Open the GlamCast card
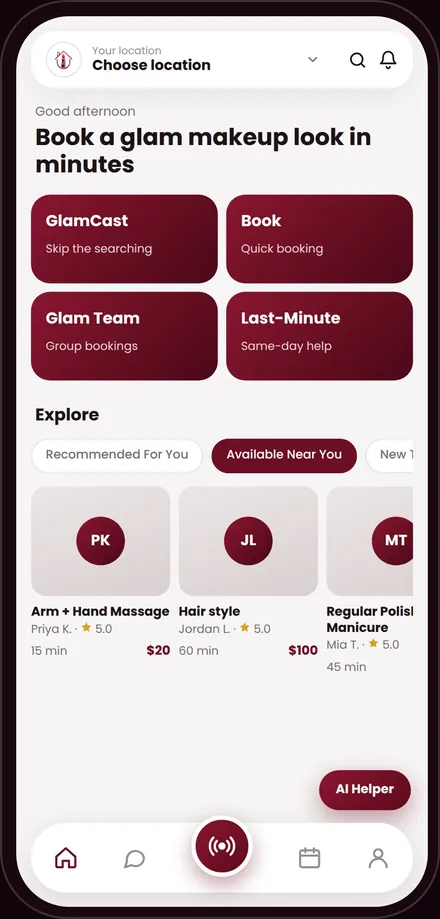The width and height of the screenshot is (440, 919). (124, 239)
